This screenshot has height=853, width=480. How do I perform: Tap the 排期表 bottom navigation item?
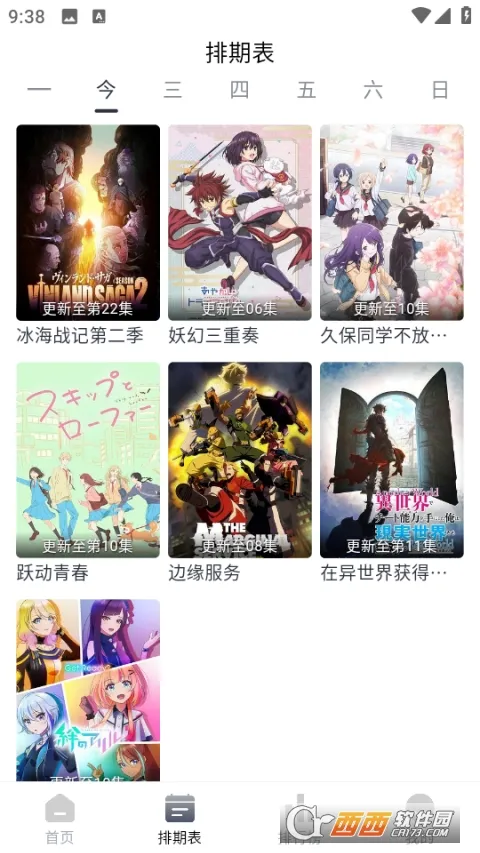tap(180, 819)
